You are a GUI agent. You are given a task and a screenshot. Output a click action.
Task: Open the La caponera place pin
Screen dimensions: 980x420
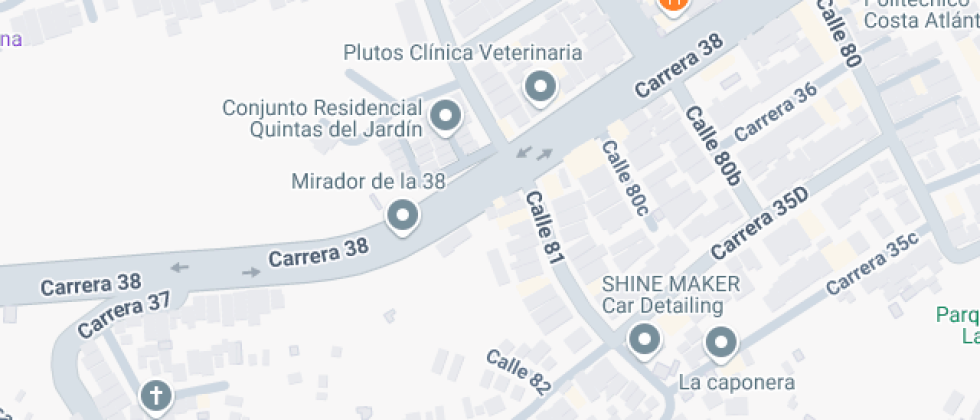[721, 343]
